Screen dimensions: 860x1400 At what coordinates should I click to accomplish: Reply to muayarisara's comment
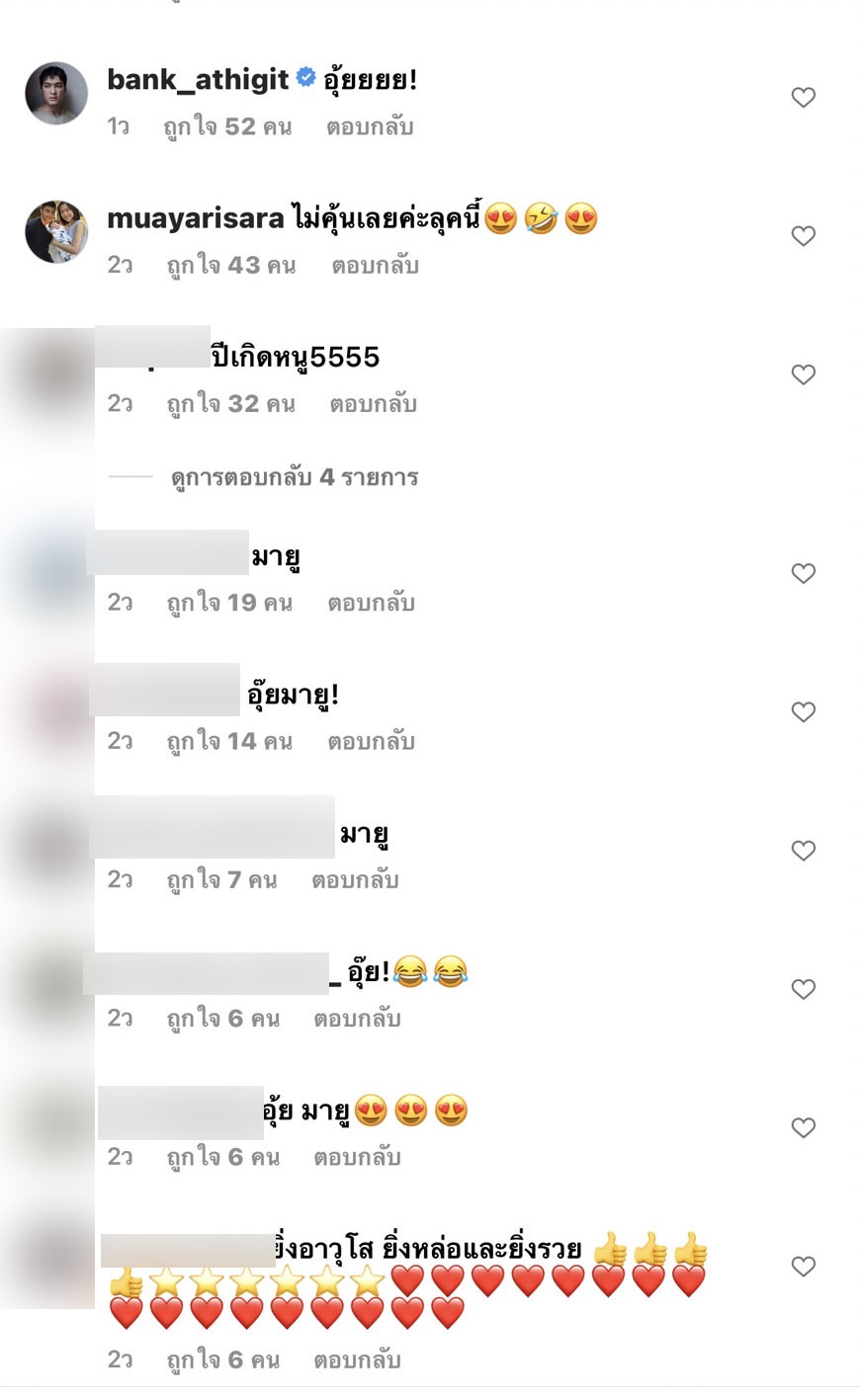tap(375, 266)
